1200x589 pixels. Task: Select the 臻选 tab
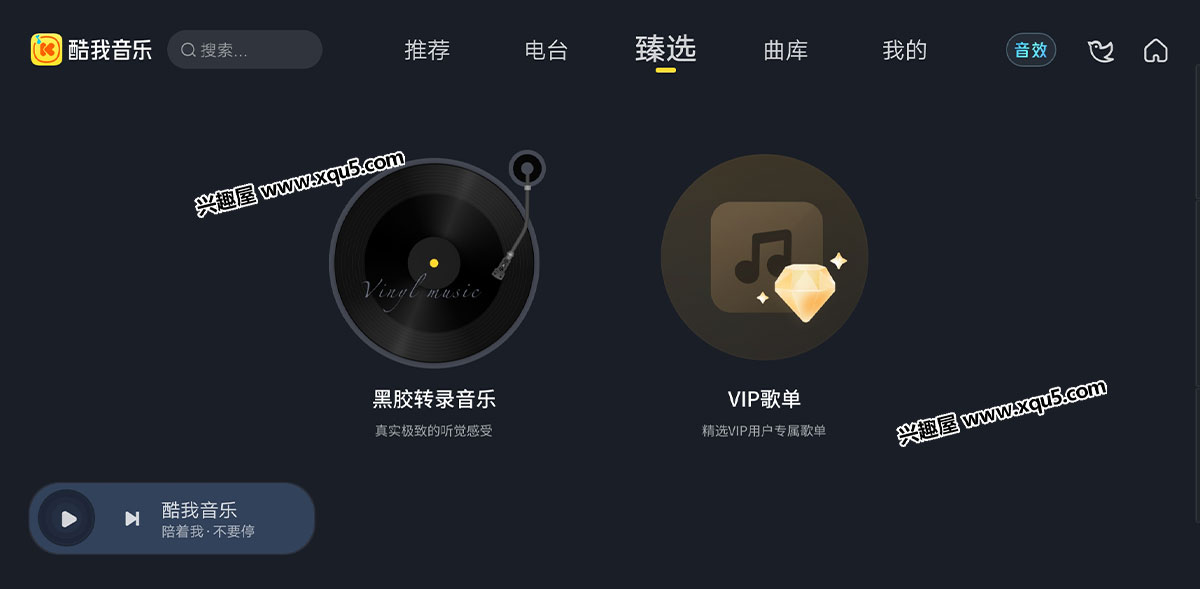(665, 50)
